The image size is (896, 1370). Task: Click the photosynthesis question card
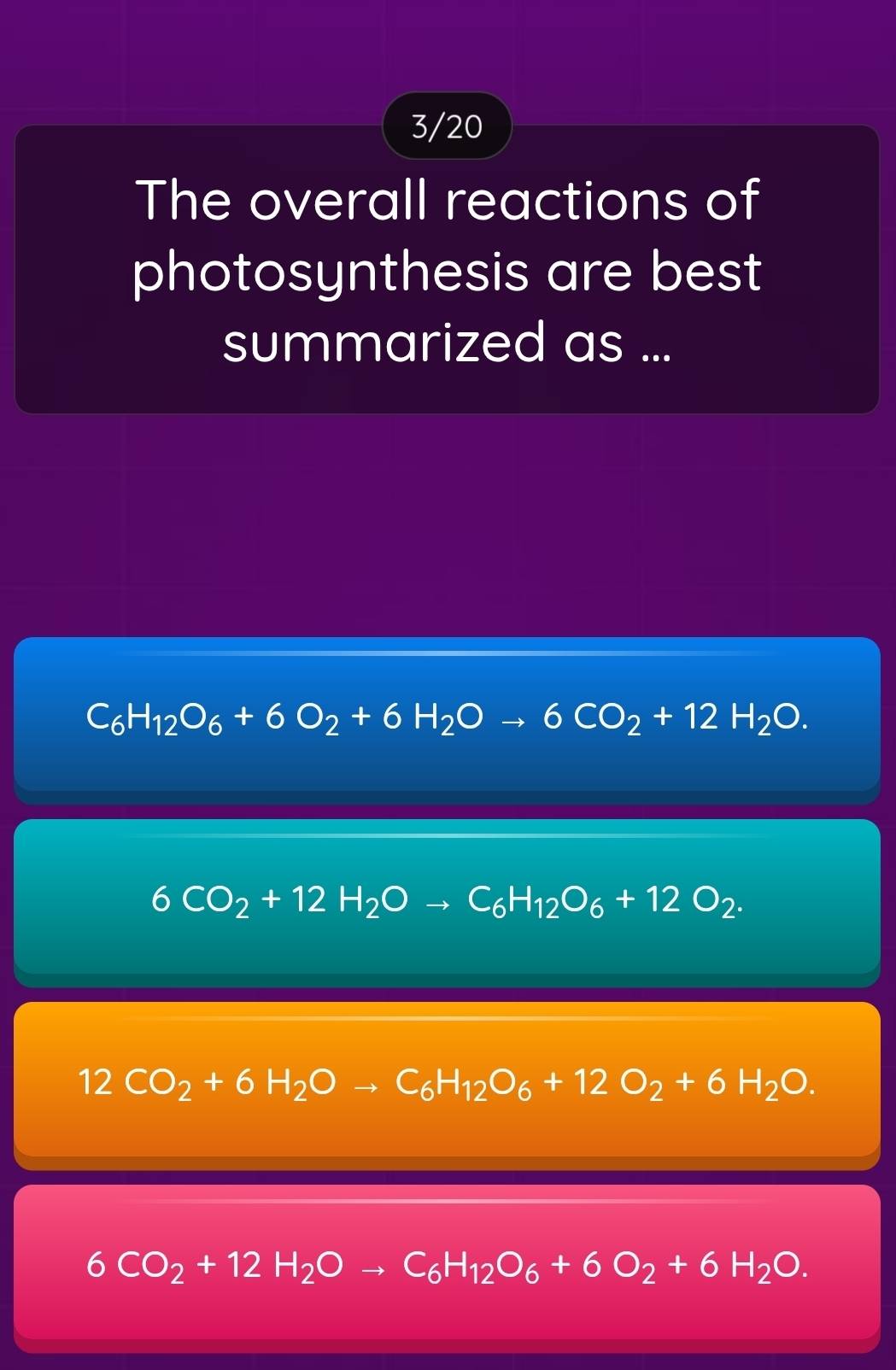448,269
